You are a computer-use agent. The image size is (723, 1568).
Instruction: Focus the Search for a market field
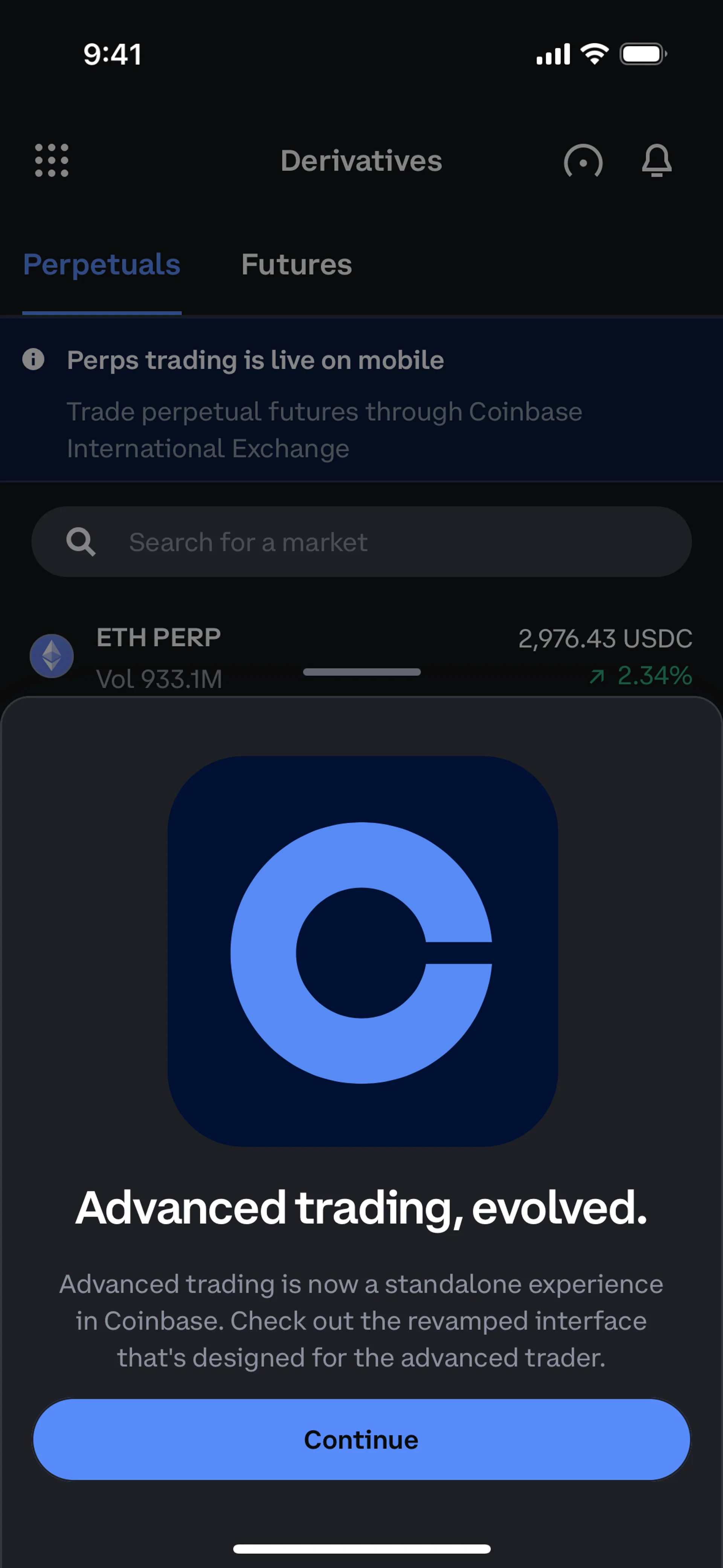click(x=361, y=542)
